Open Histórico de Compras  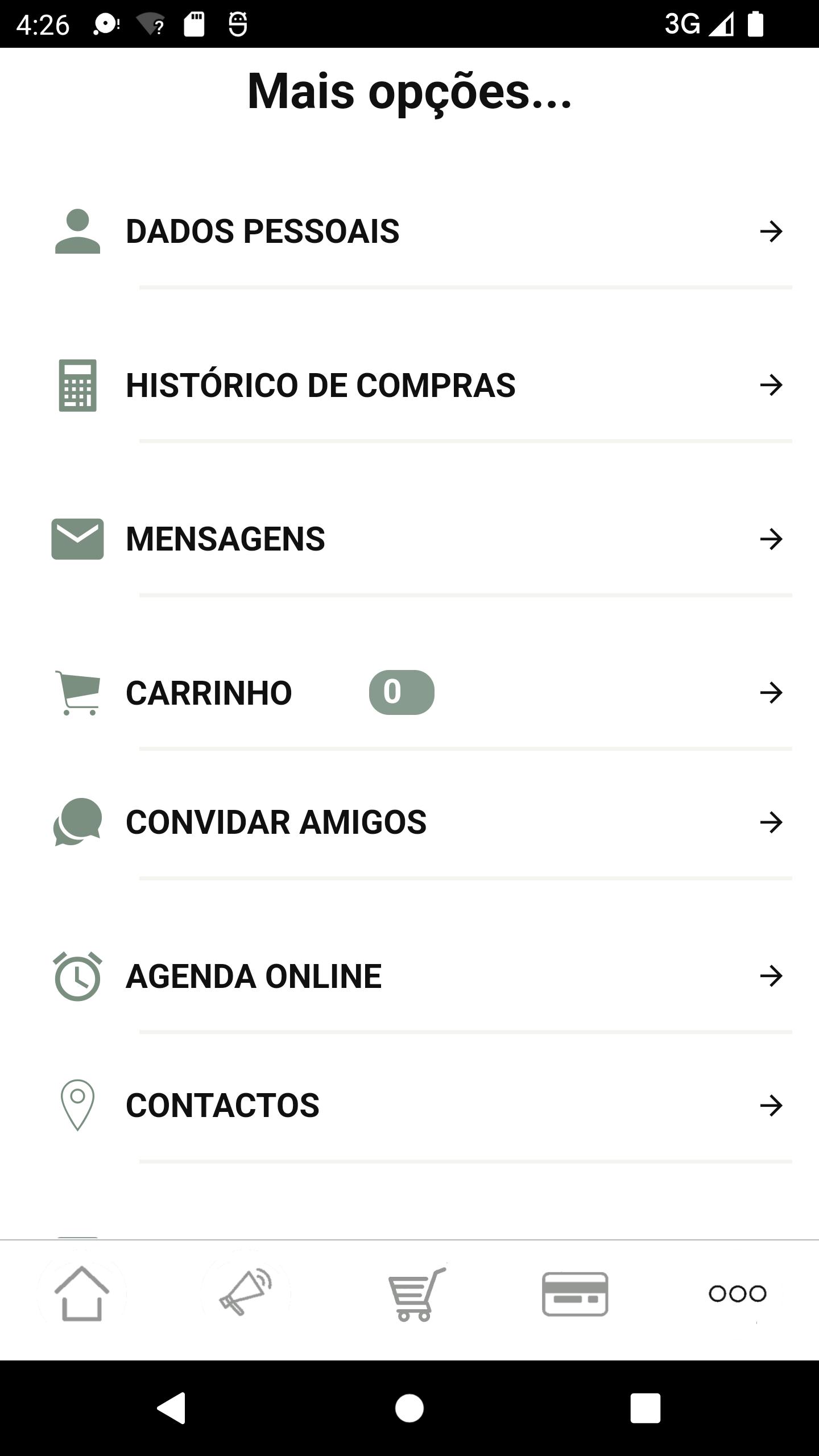click(409, 385)
